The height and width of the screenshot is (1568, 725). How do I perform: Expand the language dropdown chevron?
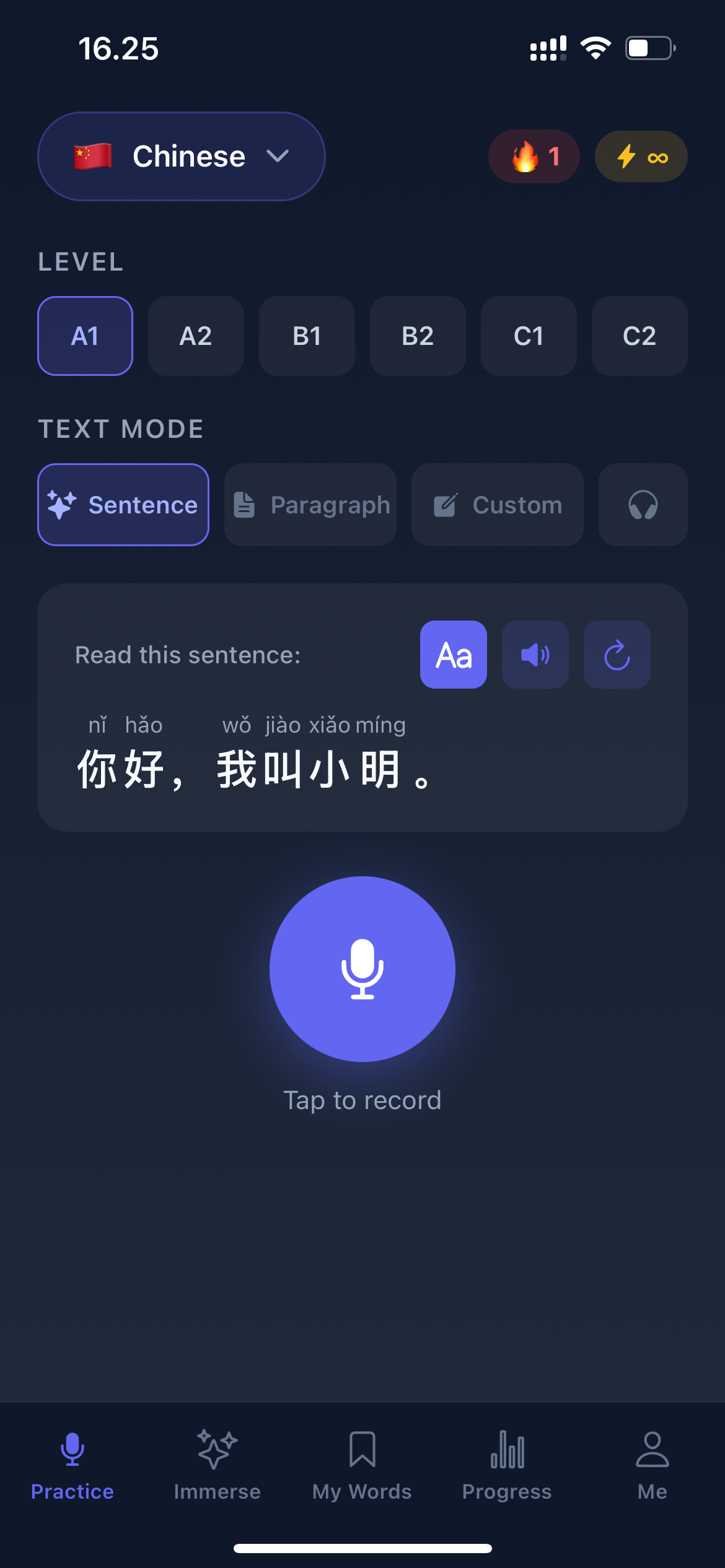point(277,156)
